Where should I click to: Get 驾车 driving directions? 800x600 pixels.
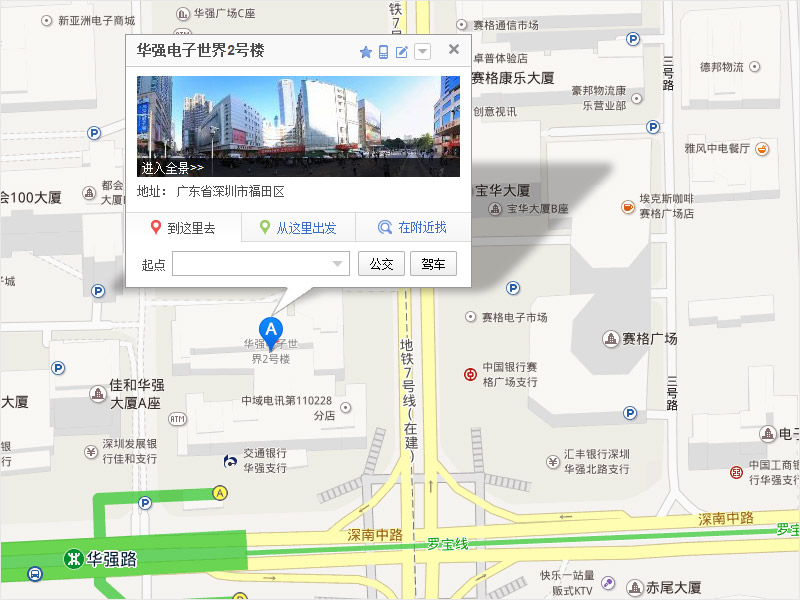click(x=433, y=264)
